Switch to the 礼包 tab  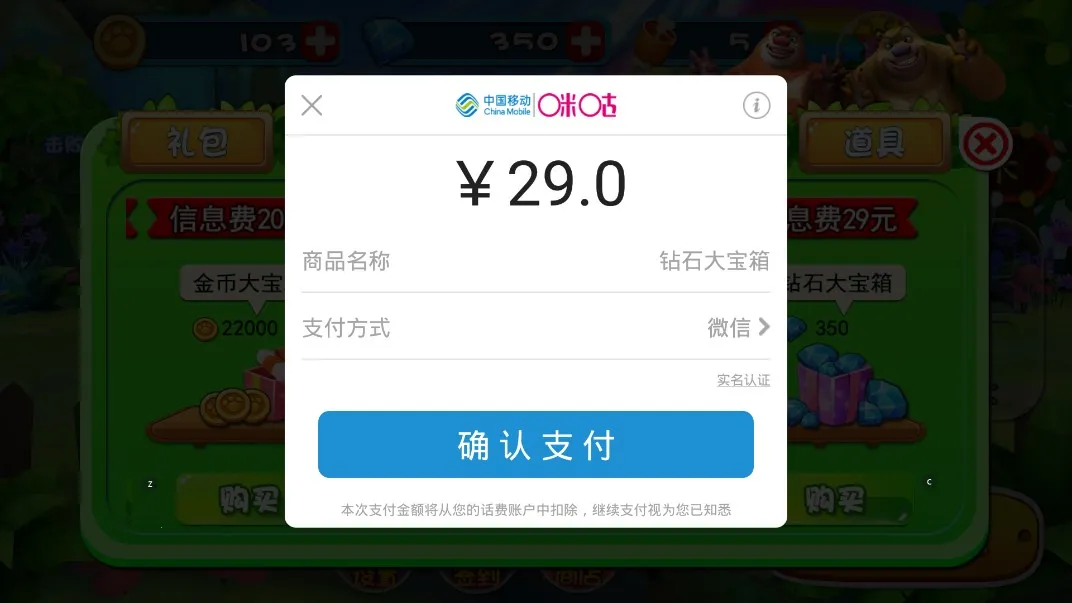(198, 141)
